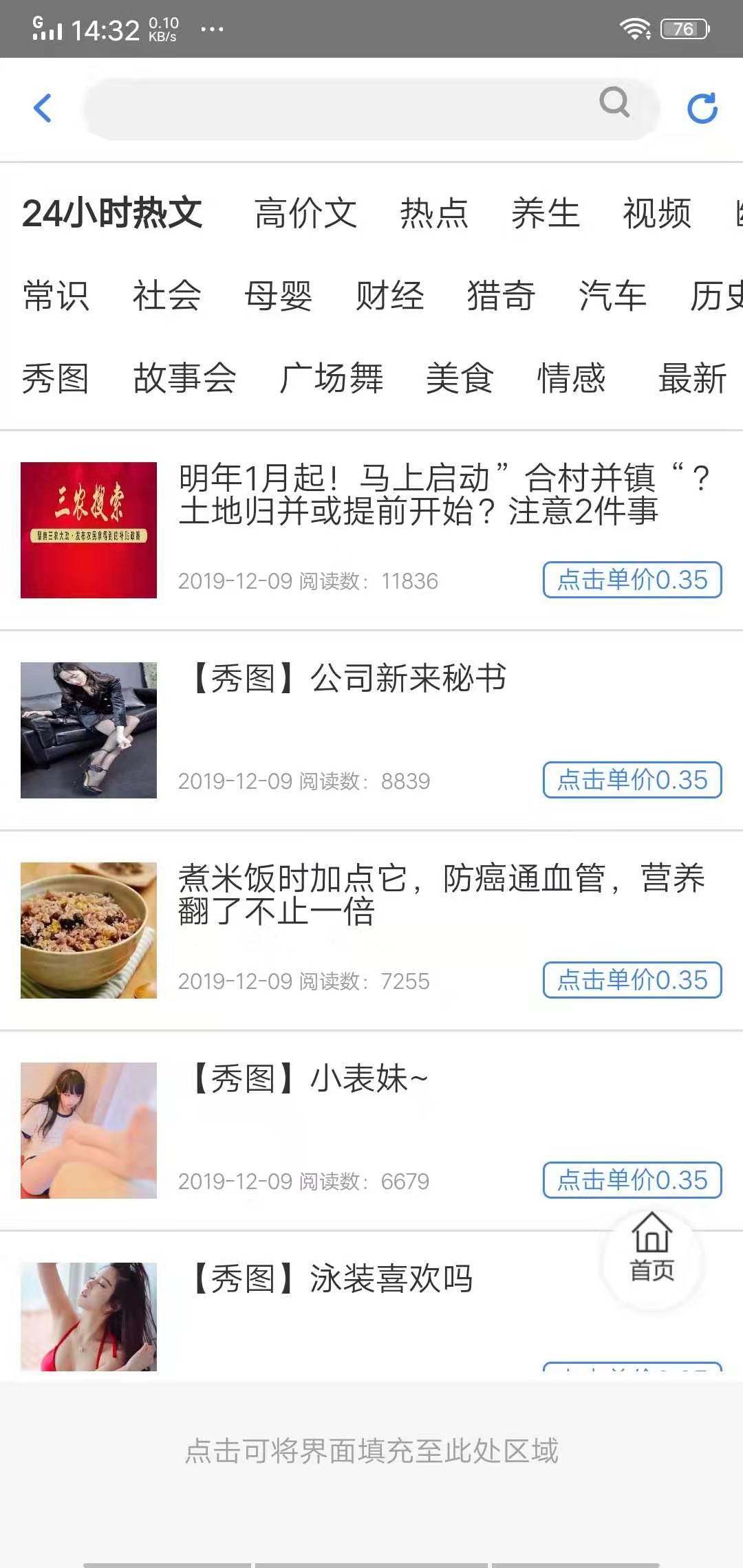Tap the search magnifier icon
Screen dimensions: 743x1568
click(x=614, y=105)
